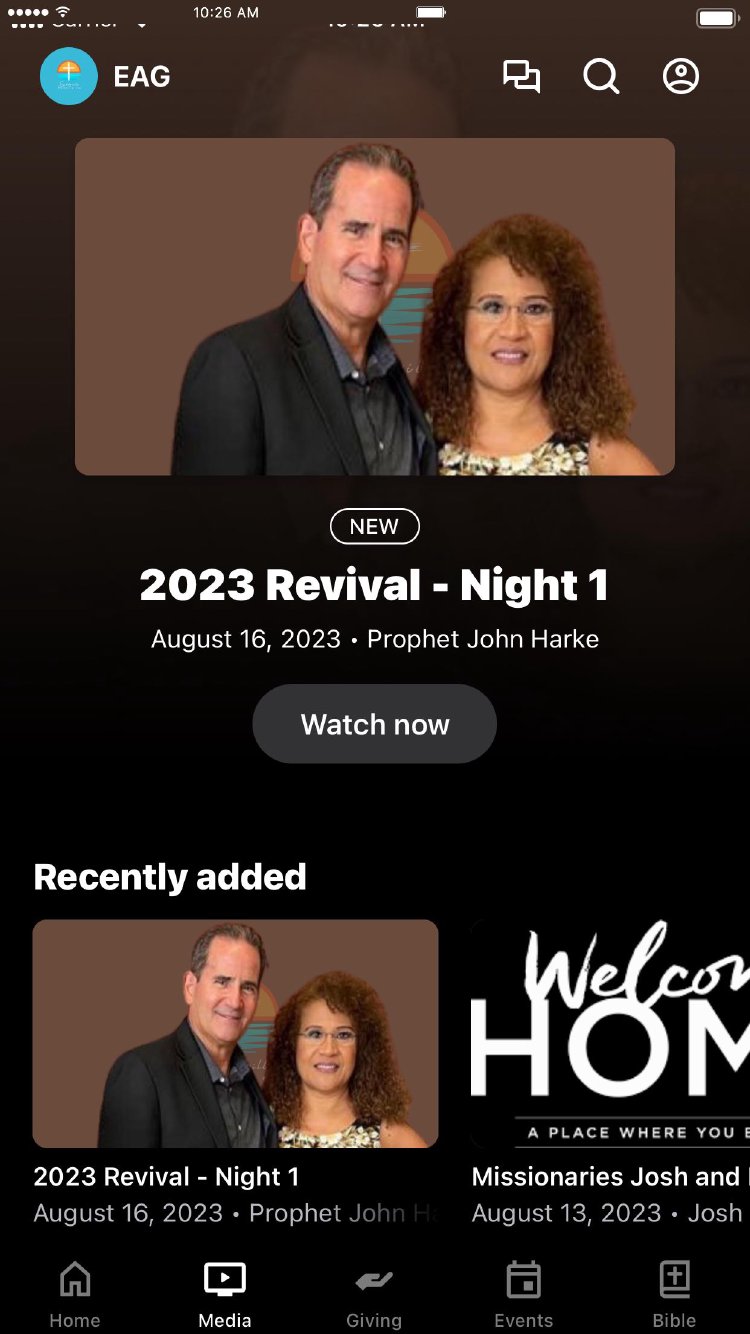Open the messages chat icon
Viewport: 750px width, 1334px height.
click(x=521, y=77)
